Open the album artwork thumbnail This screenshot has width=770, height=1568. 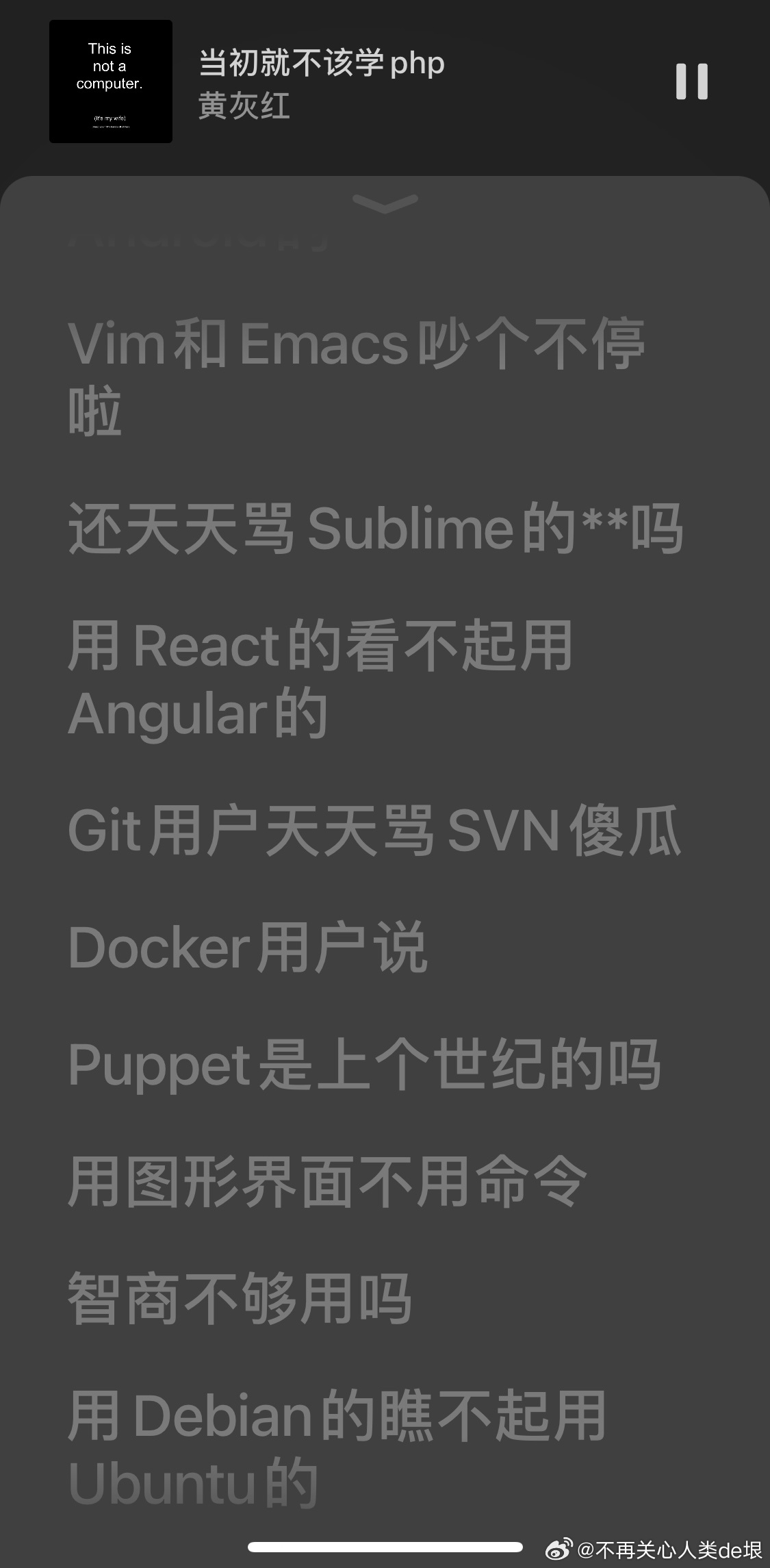[111, 81]
